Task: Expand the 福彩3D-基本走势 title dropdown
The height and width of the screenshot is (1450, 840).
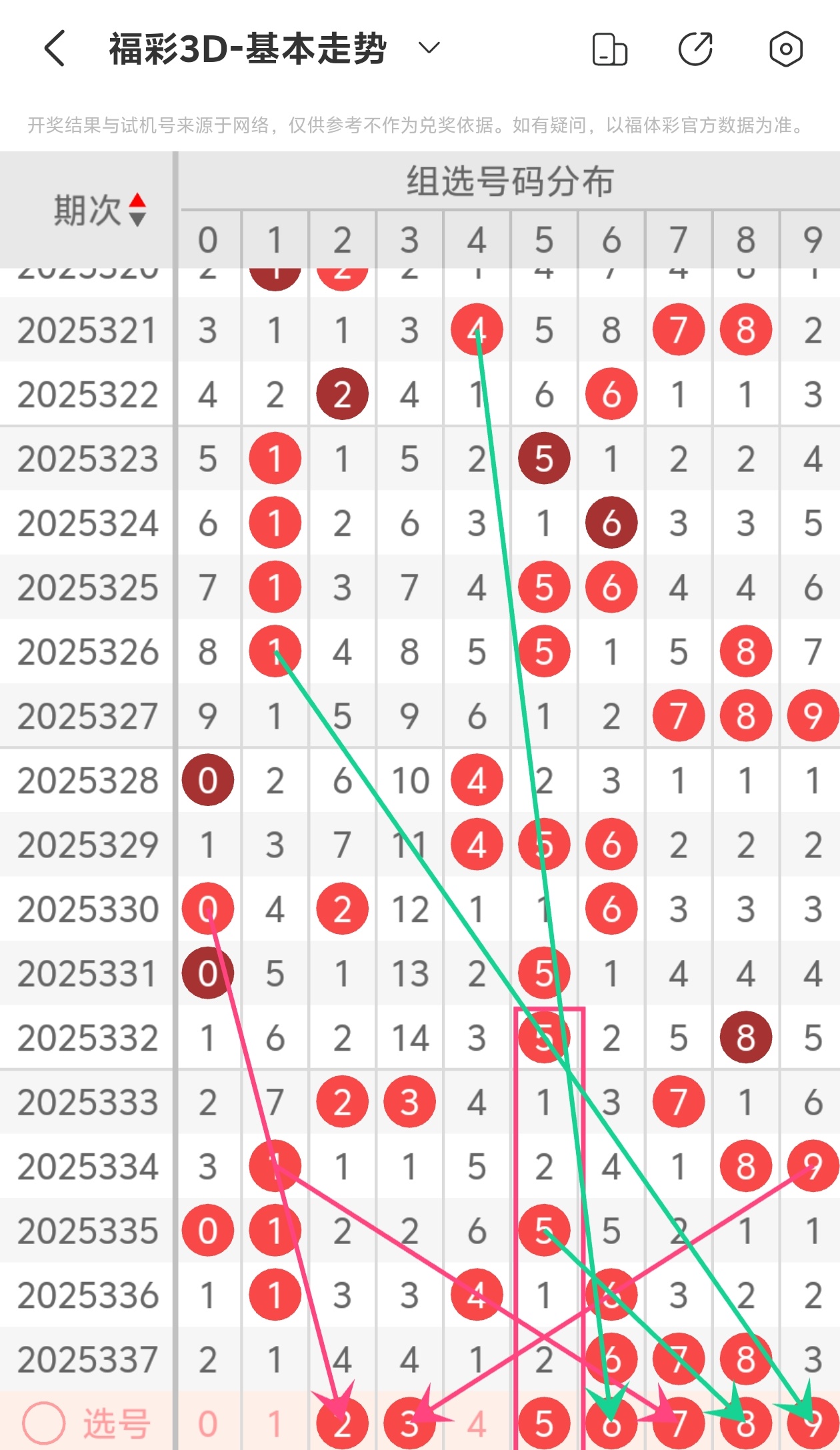Action: pos(429,48)
